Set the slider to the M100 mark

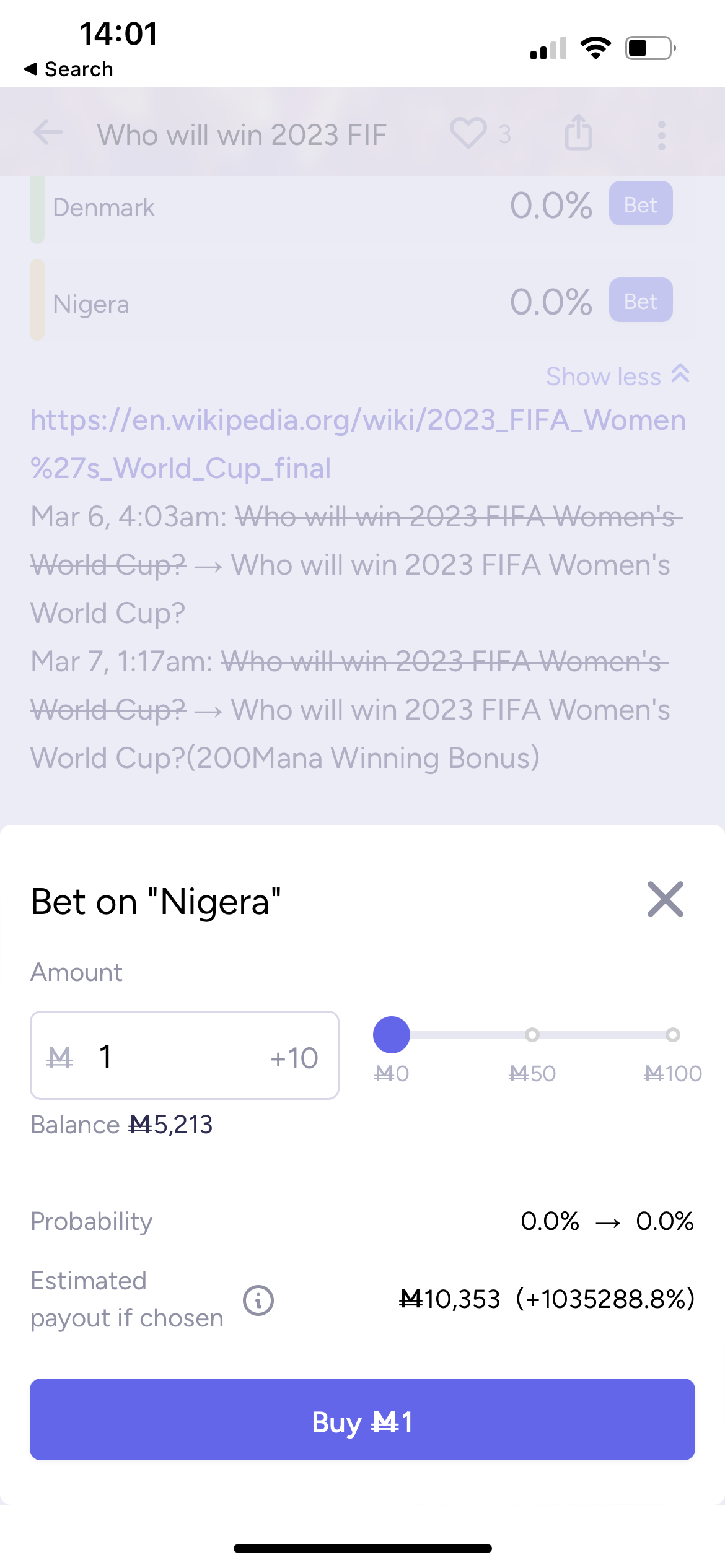[x=673, y=1034]
